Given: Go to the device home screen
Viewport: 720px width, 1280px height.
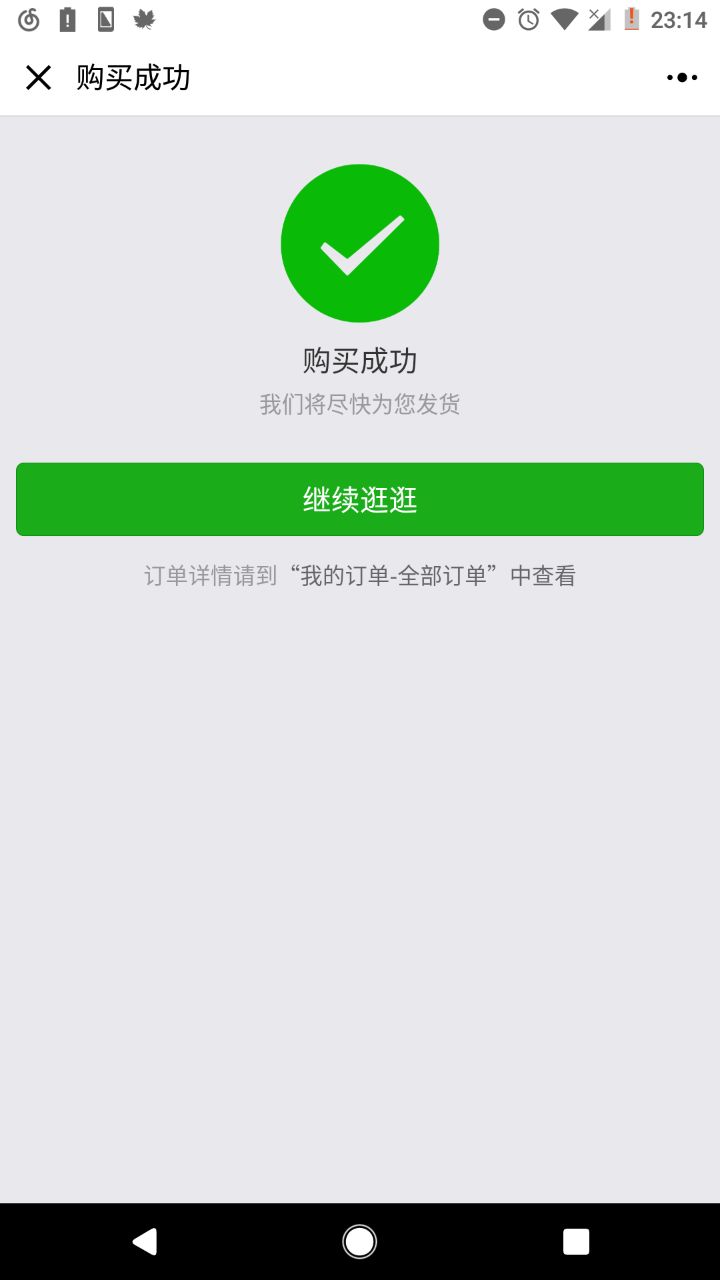Looking at the screenshot, I should tap(360, 1241).
